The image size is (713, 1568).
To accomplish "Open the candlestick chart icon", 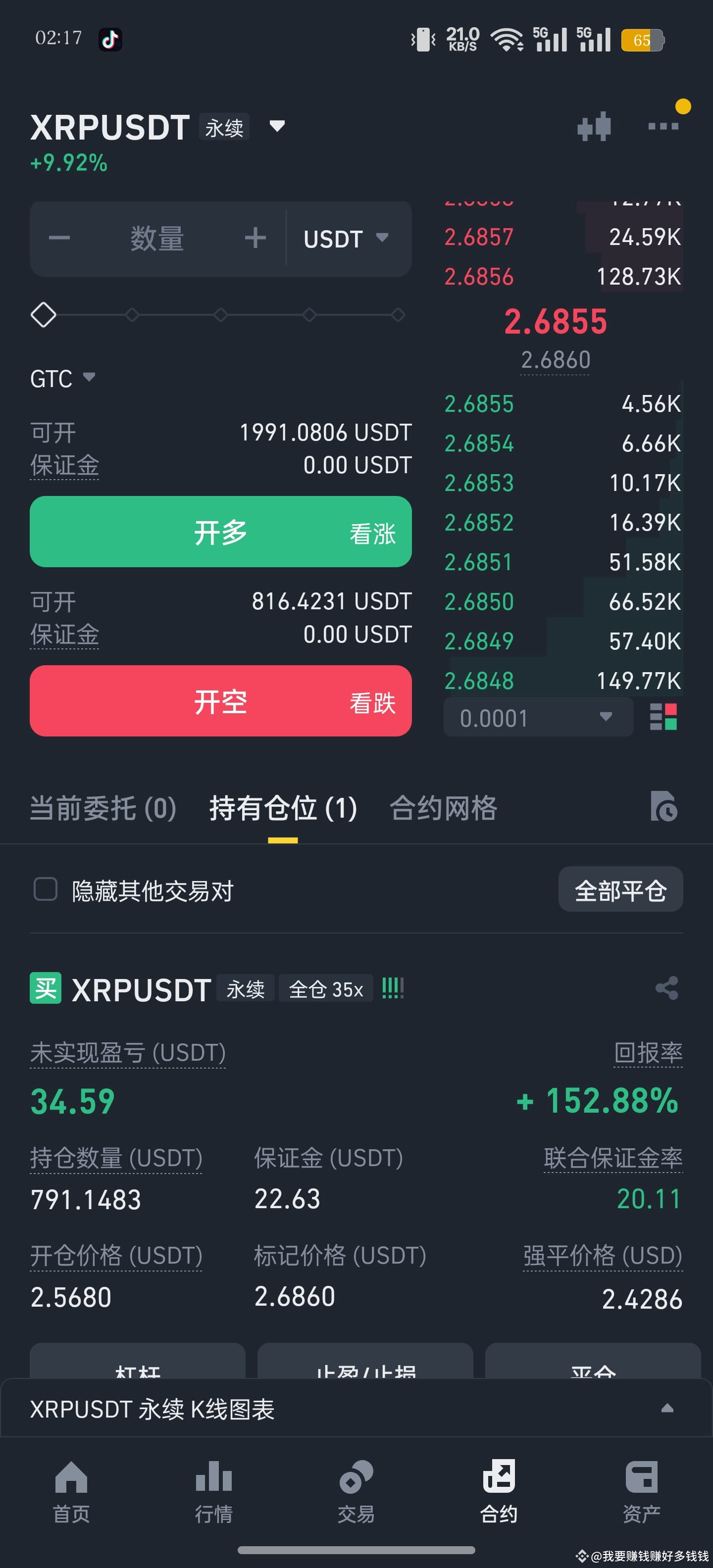I will pos(594,127).
